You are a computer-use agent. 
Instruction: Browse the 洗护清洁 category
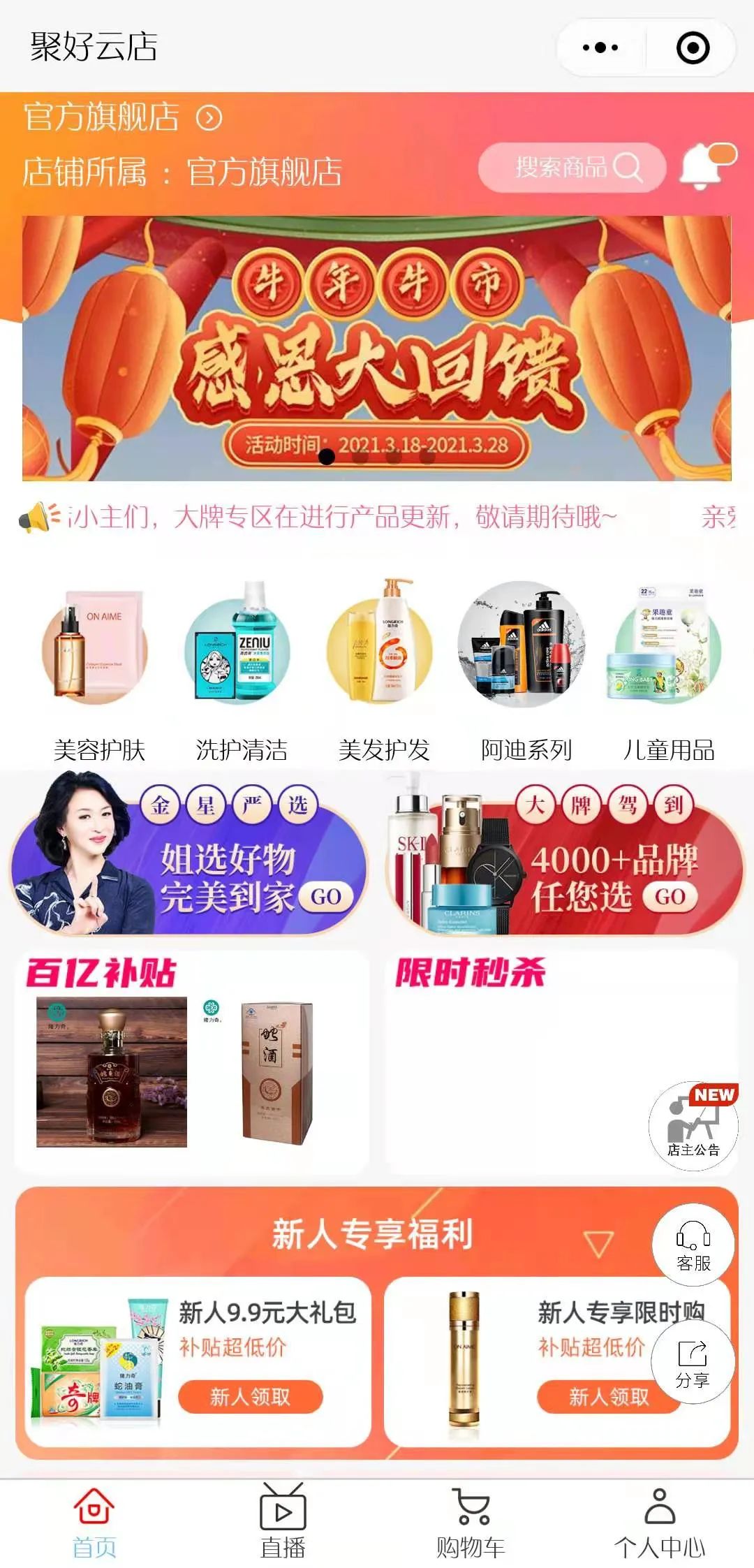tap(242, 671)
